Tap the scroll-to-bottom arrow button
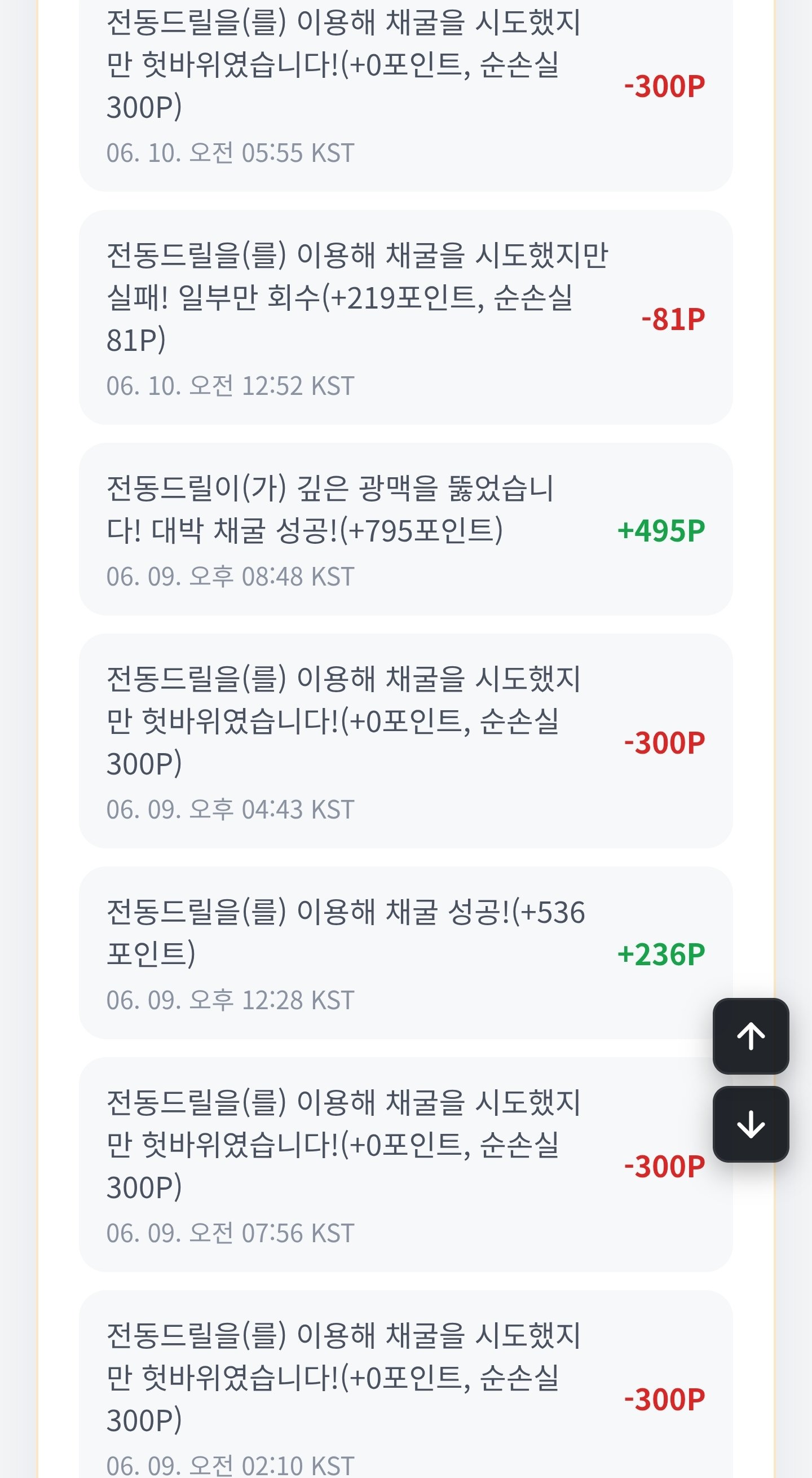 pos(751,1124)
